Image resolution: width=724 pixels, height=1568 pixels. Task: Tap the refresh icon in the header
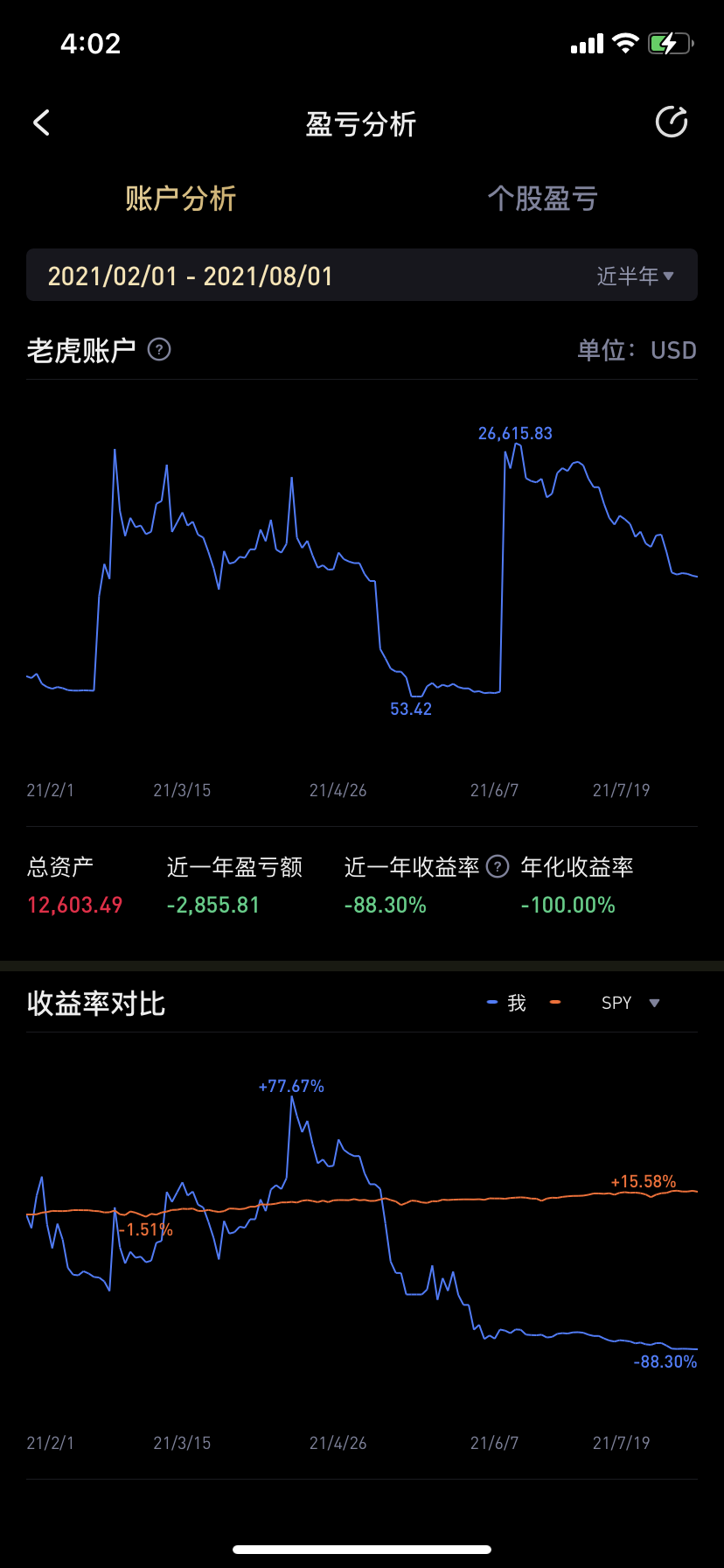coord(672,122)
